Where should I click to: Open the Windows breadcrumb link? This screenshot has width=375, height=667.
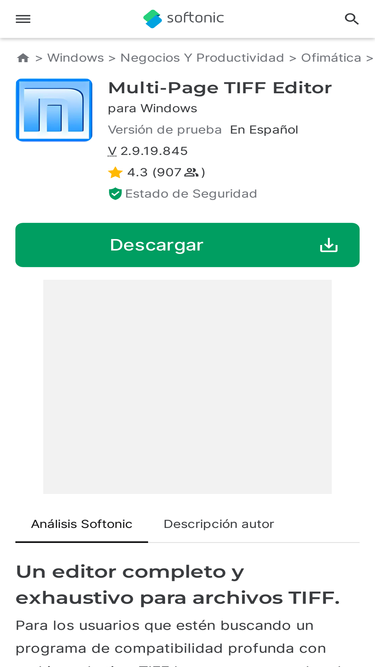click(75, 58)
